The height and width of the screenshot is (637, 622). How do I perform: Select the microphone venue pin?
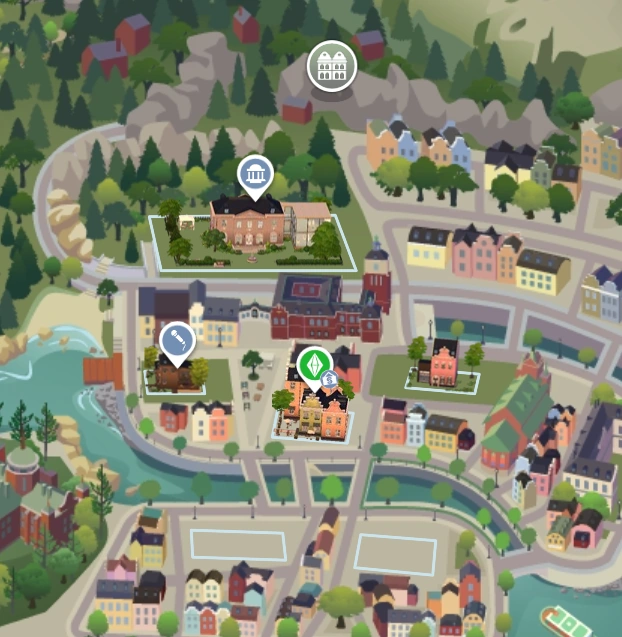[177, 340]
